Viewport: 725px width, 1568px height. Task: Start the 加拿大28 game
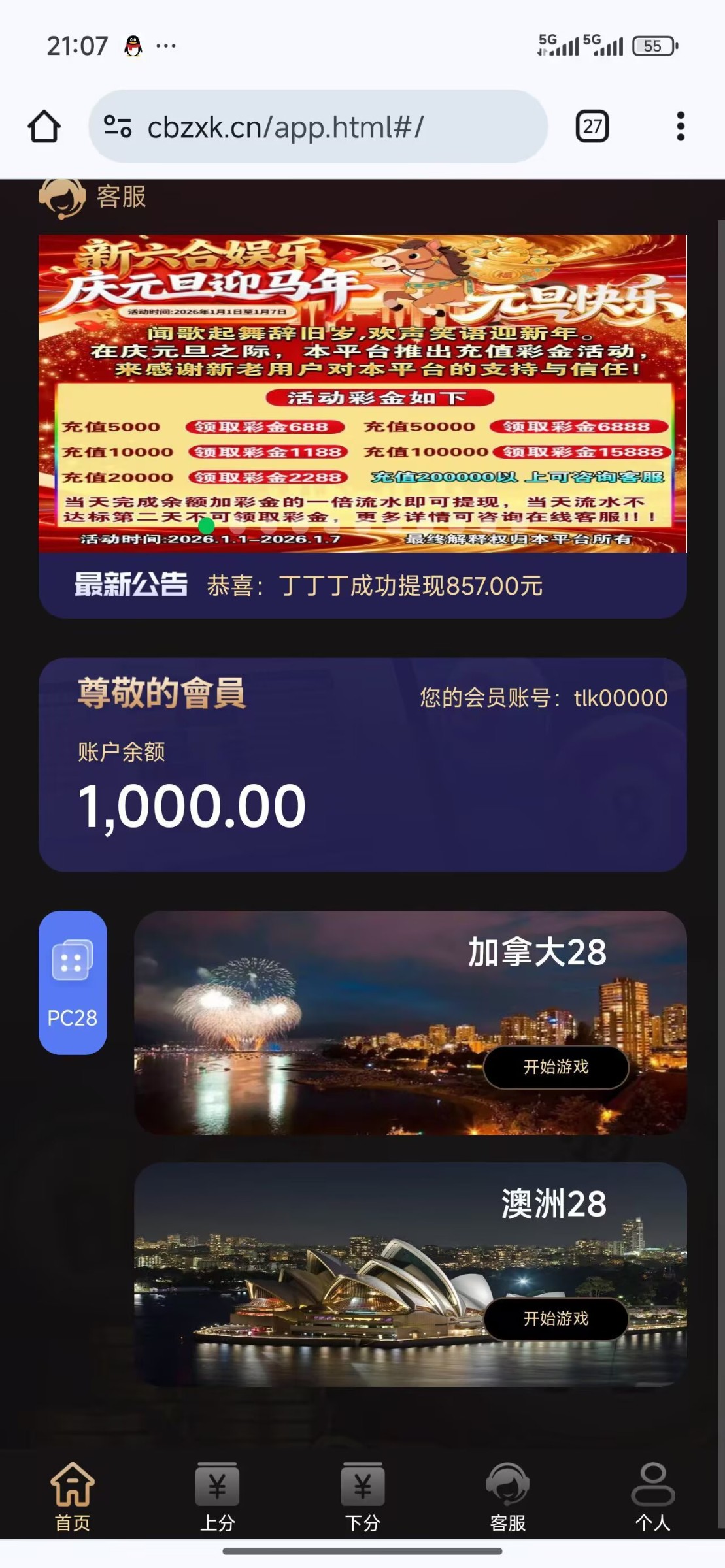(x=556, y=1067)
